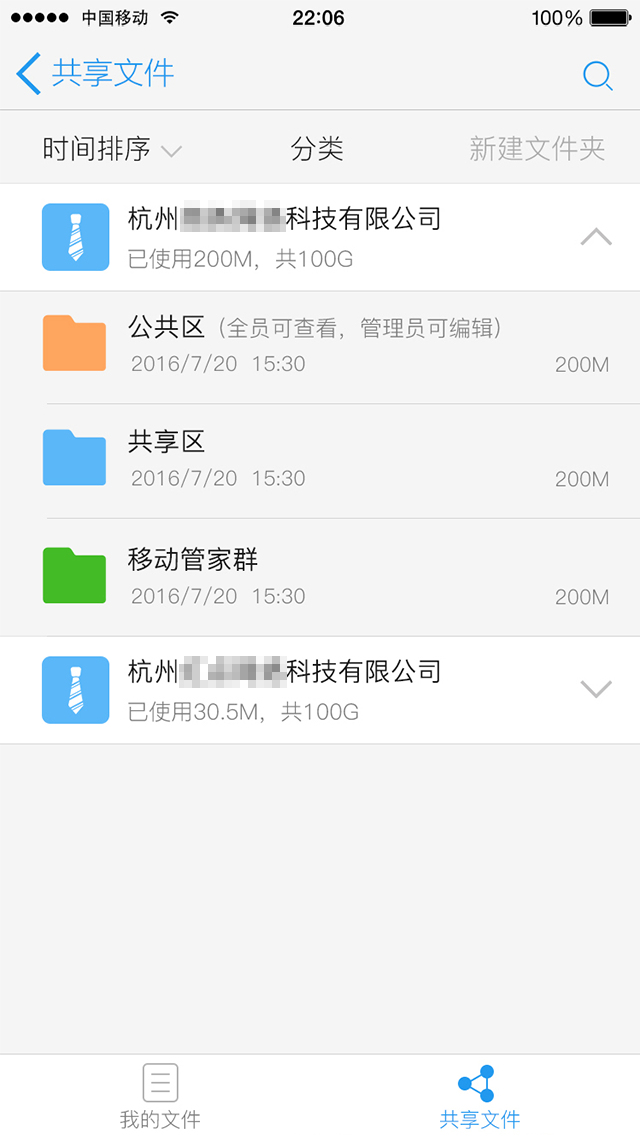The height and width of the screenshot is (1136, 640).
Task: Open the 共享区 folder
Action: click(x=320, y=460)
